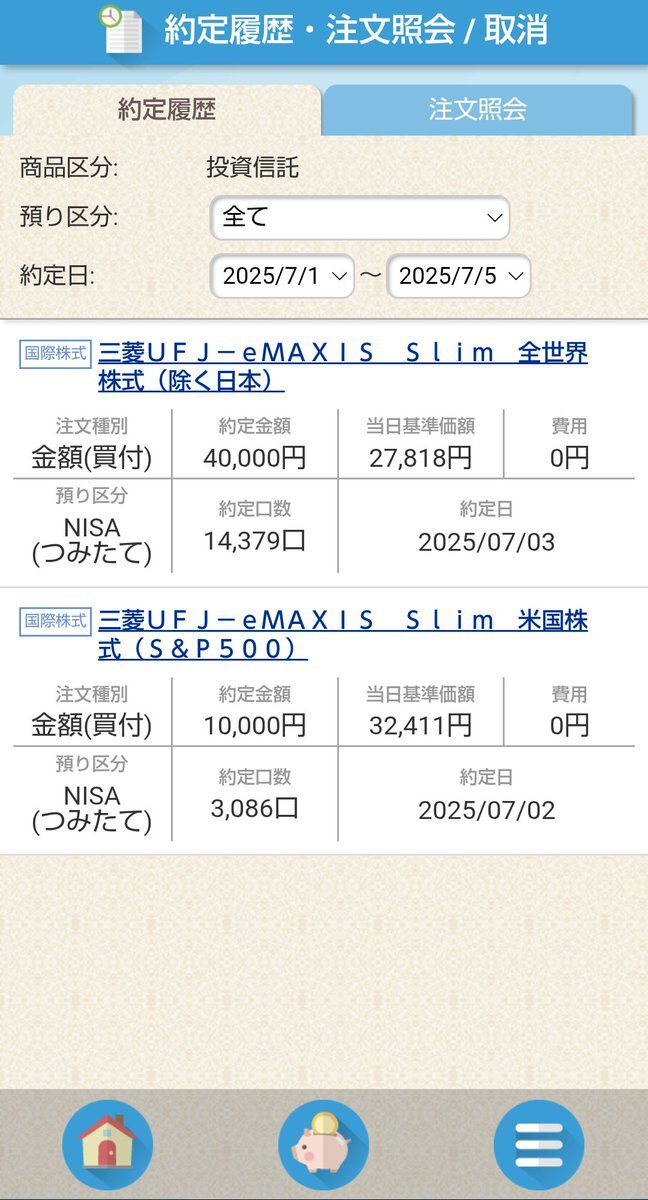648x1200 pixels.
Task: Open eMAXIS Slim 全世界株式(除く日本) fund link
Action: point(343,366)
